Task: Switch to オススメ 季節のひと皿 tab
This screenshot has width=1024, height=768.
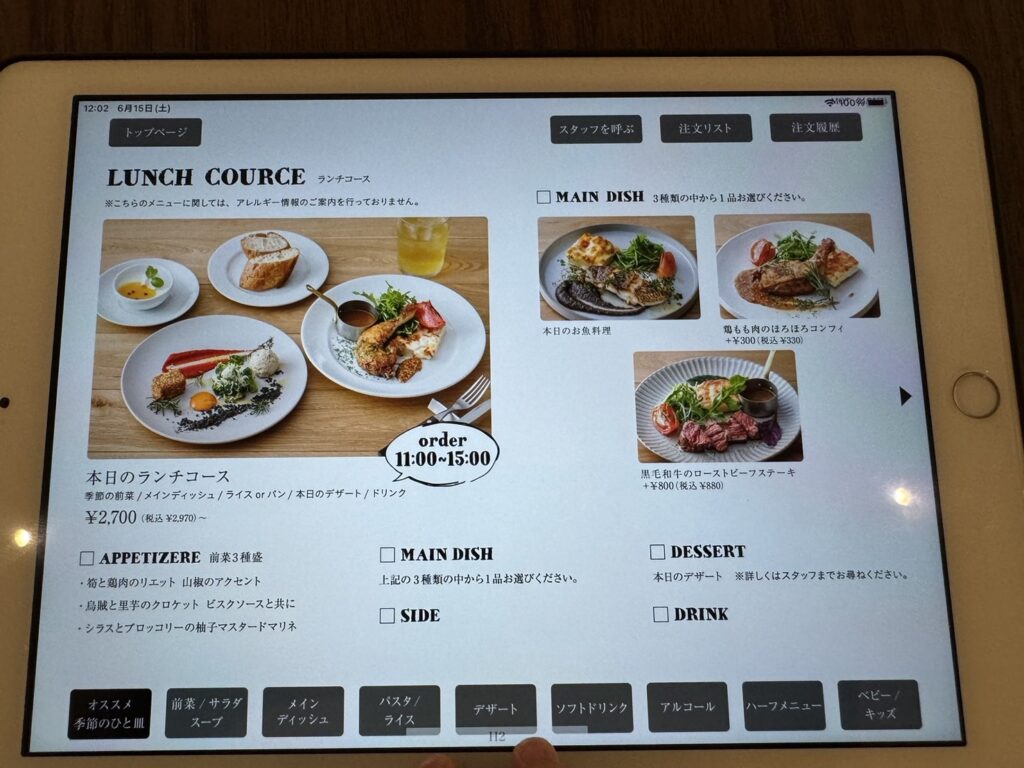Action: coord(110,713)
